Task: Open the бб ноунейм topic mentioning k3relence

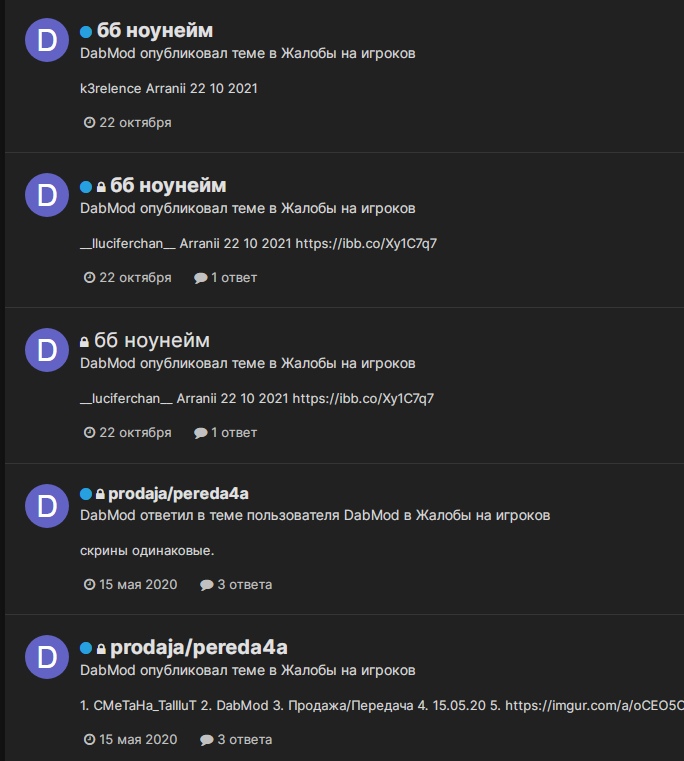Action: pyautogui.click(x=153, y=31)
